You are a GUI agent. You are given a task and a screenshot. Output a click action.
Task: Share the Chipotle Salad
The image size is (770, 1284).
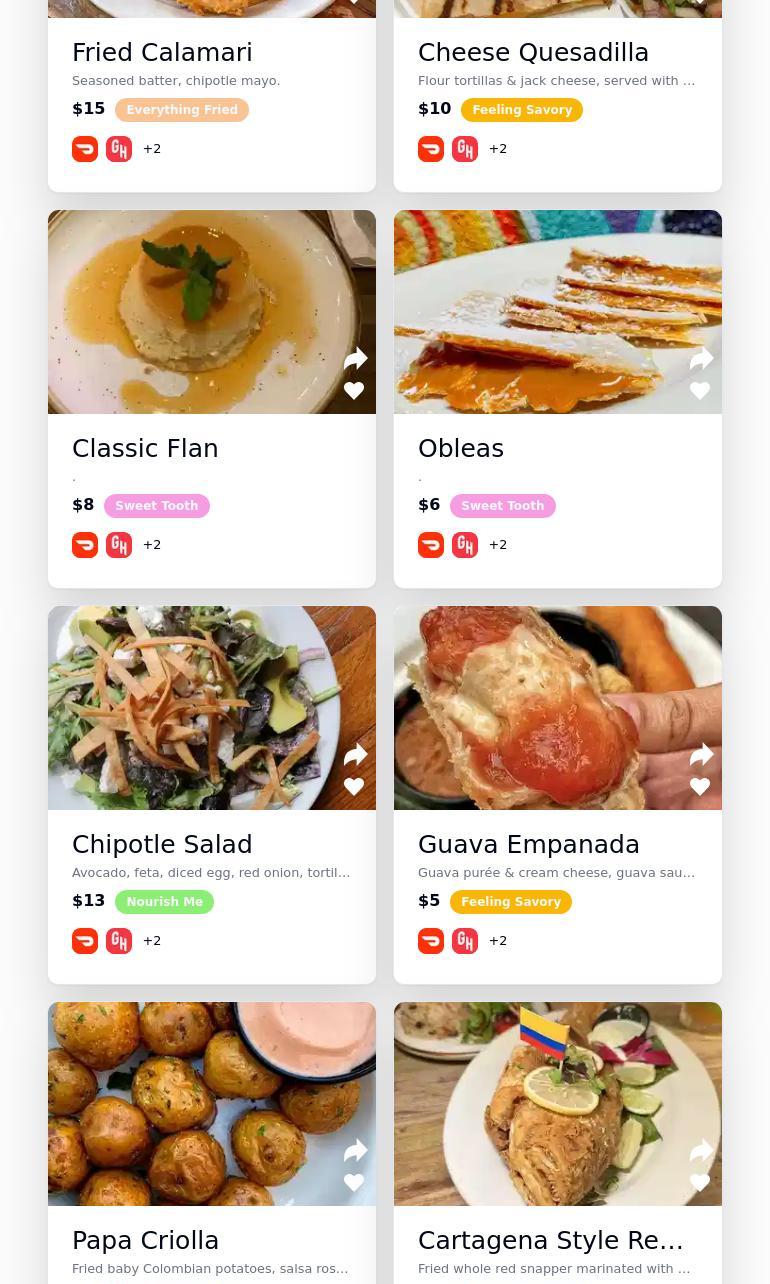point(355,755)
